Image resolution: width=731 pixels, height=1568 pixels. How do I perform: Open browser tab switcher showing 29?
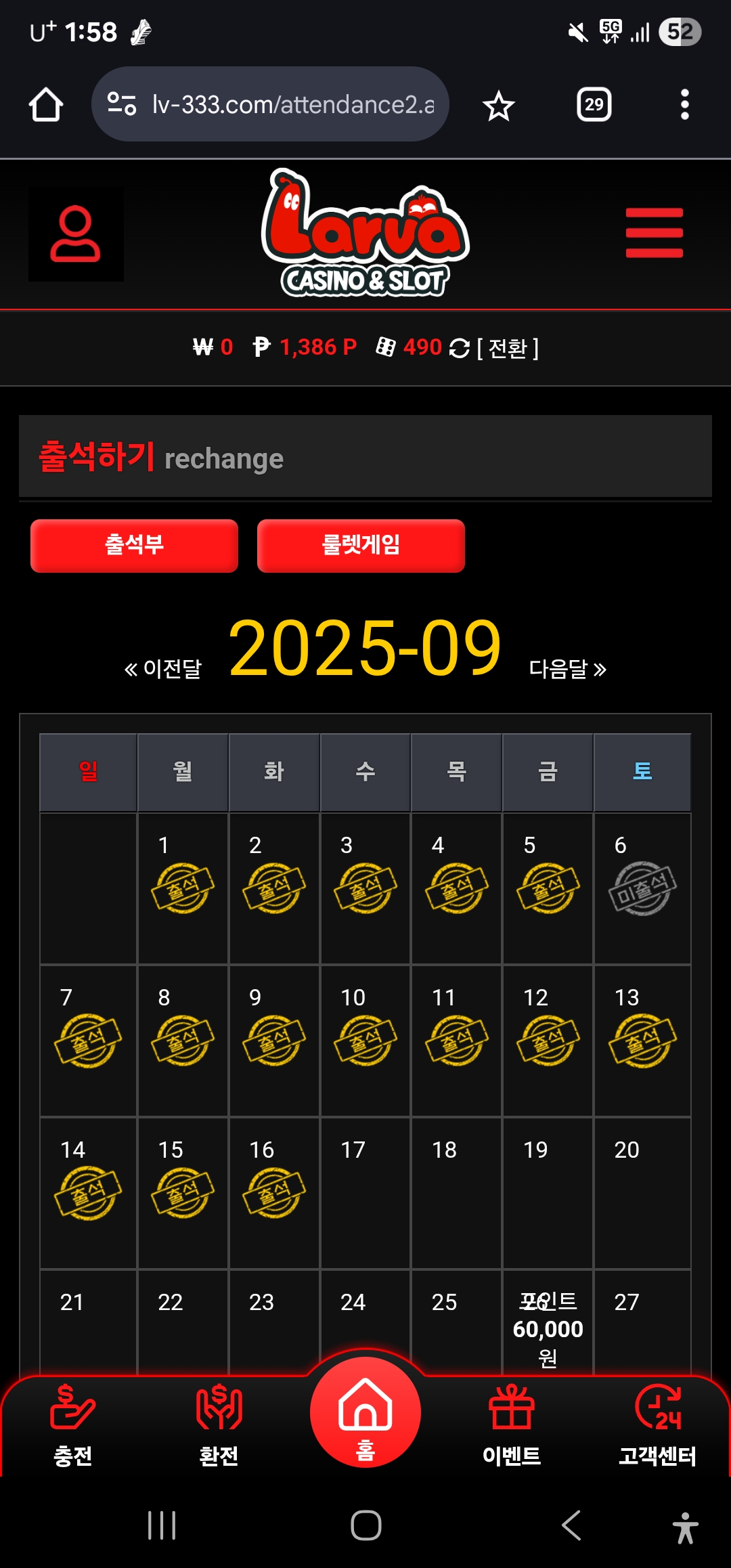[594, 105]
